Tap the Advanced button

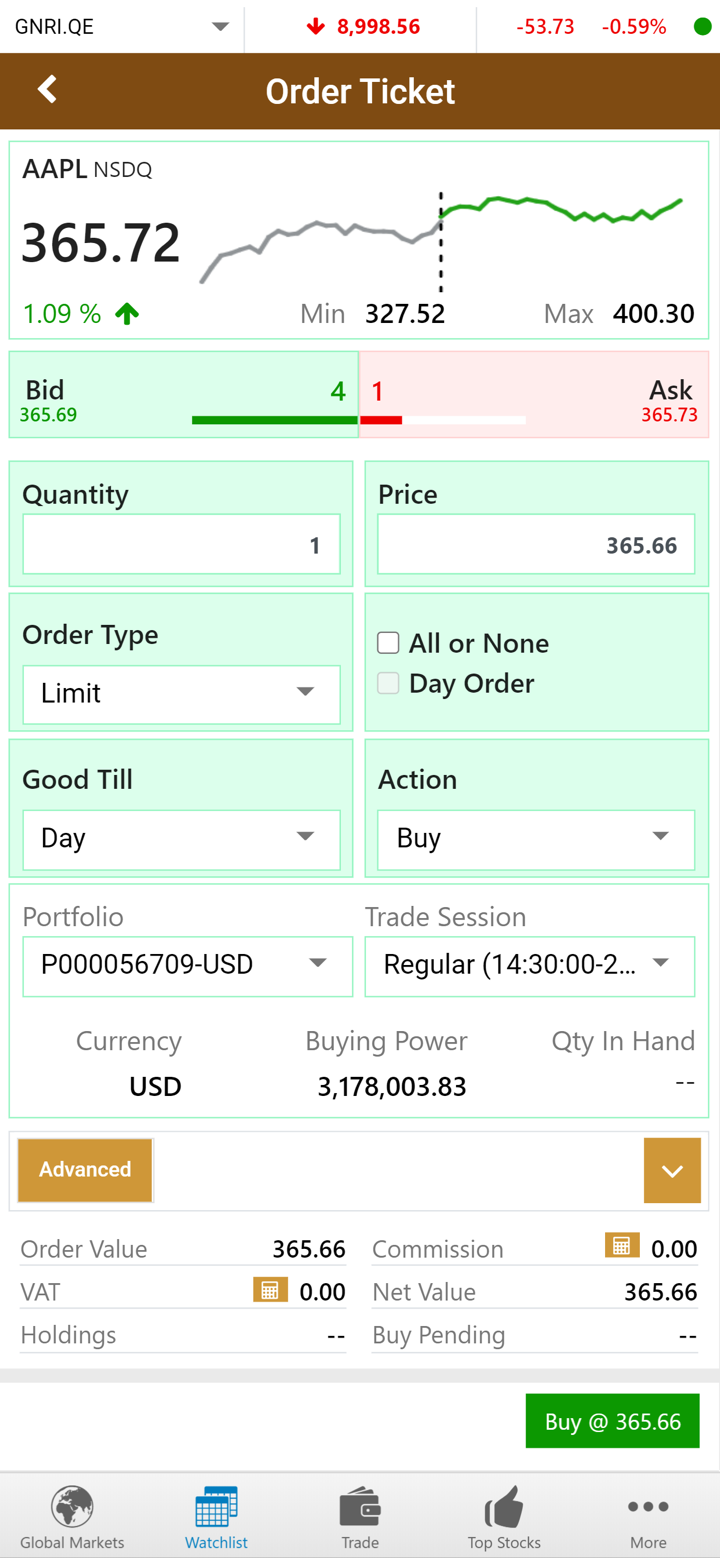coord(85,1169)
